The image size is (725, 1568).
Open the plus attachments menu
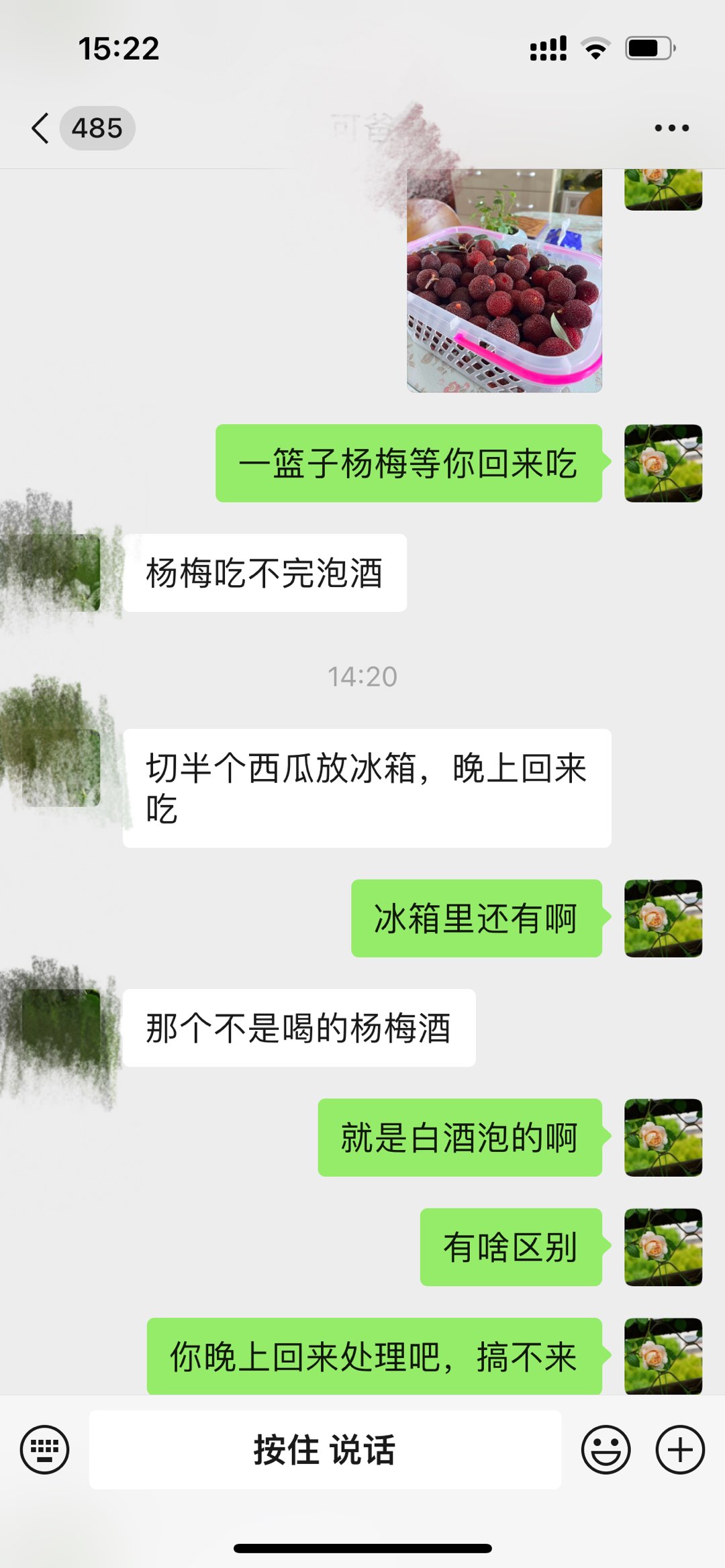[679, 1449]
